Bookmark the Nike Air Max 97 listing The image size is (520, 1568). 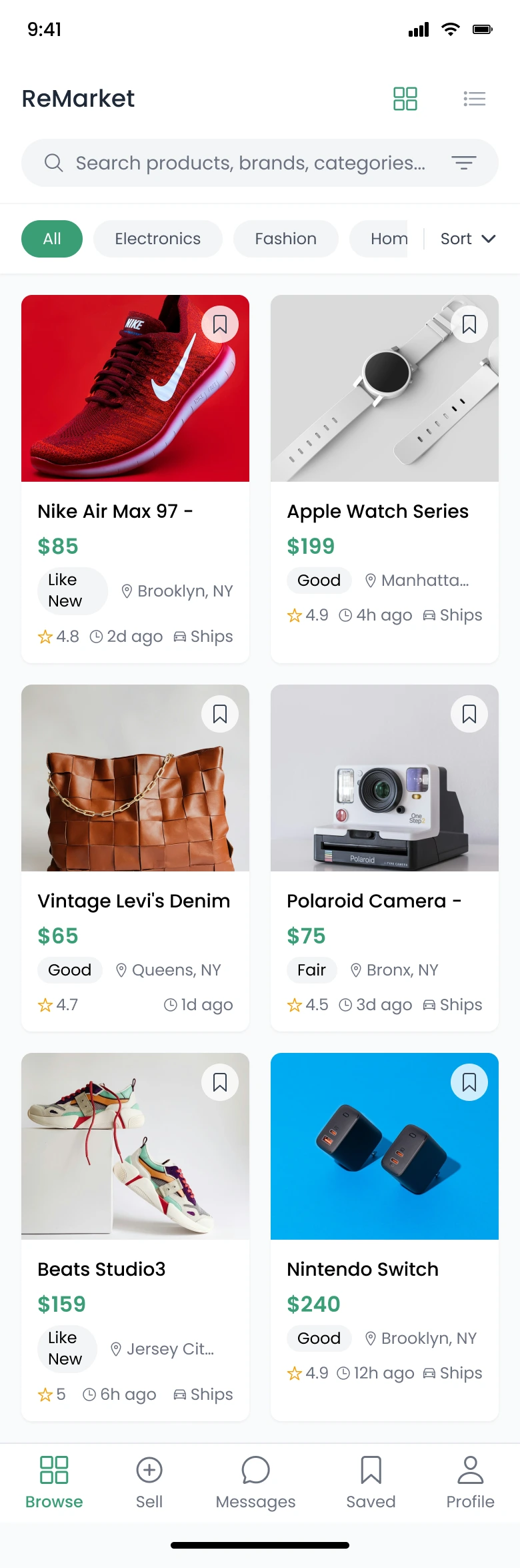click(220, 324)
